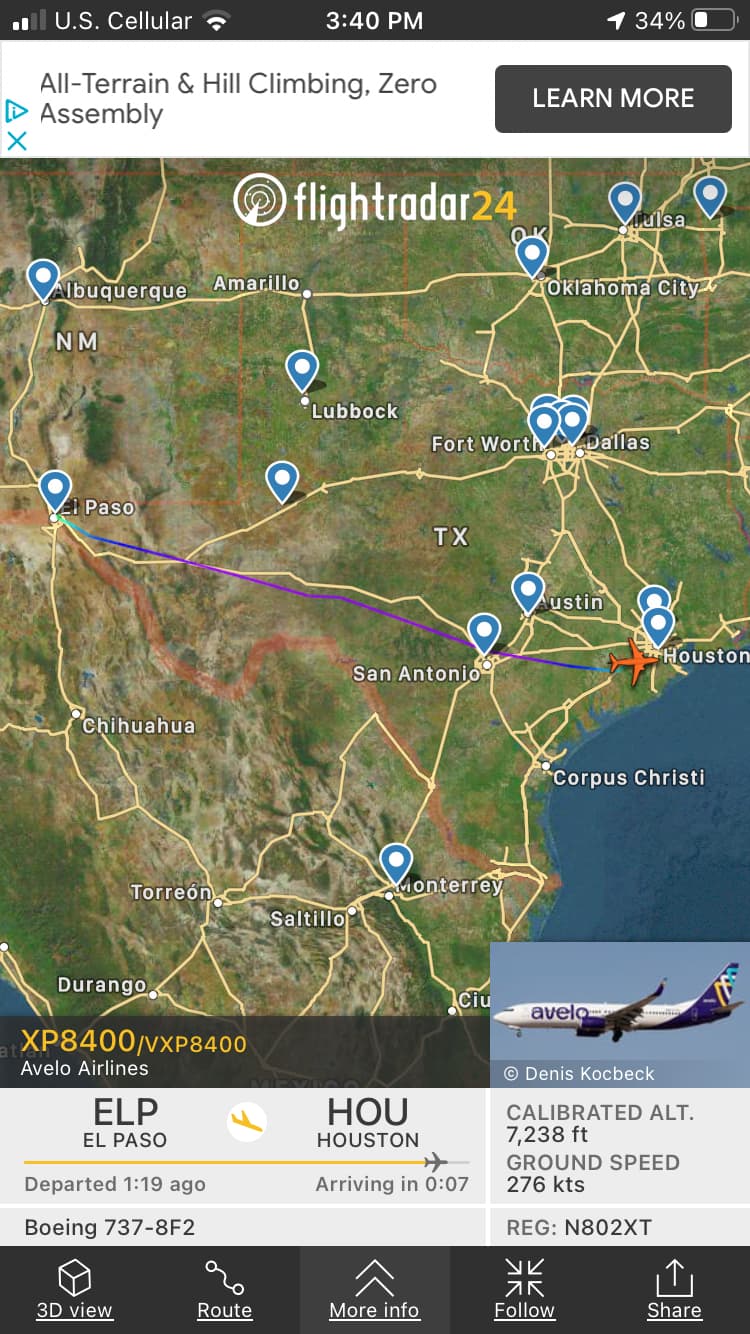Open the 3D view

coord(75,1289)
